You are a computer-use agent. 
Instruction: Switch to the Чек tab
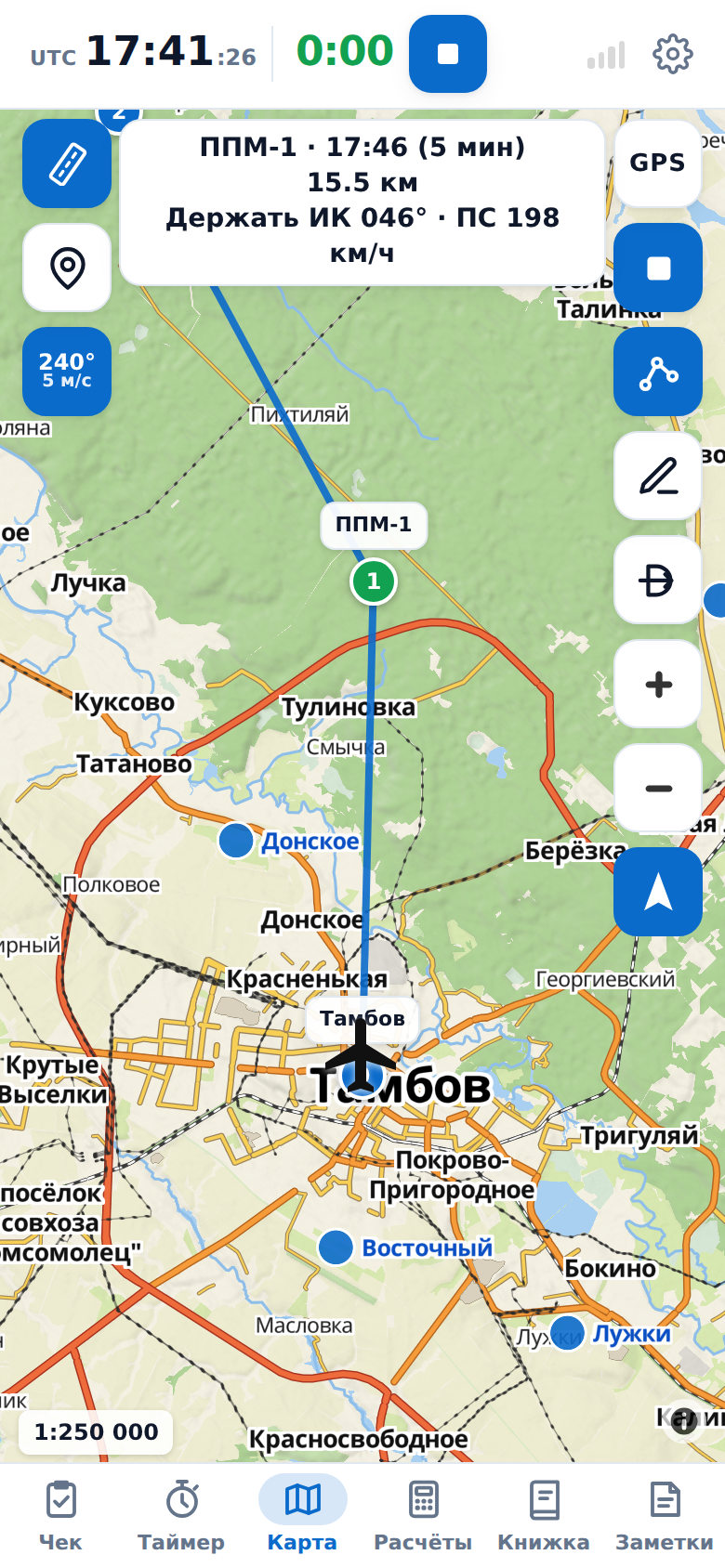pyautogui.click(x=60, y=1515)
